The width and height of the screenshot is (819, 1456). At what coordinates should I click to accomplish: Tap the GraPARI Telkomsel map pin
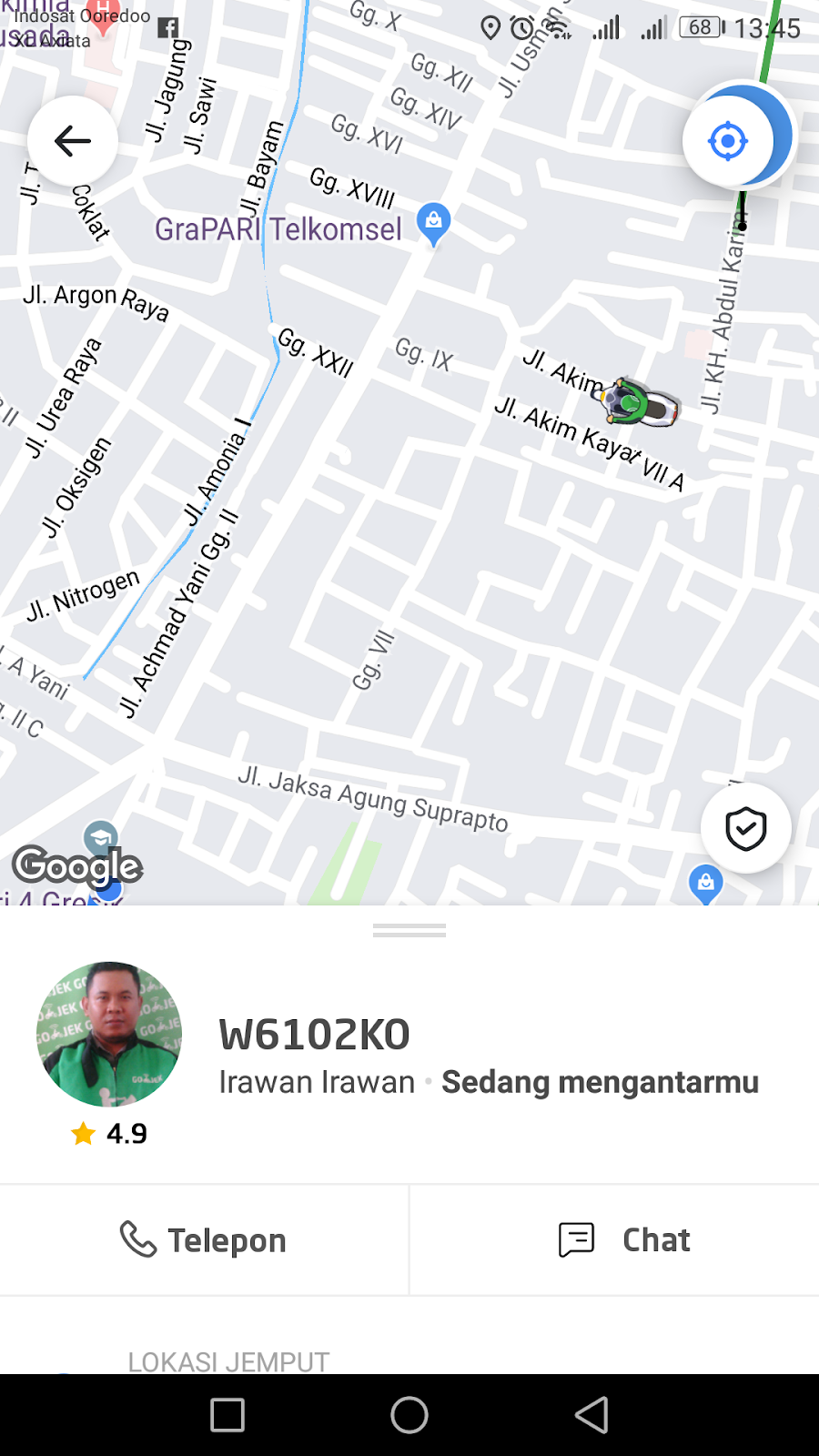433,219
